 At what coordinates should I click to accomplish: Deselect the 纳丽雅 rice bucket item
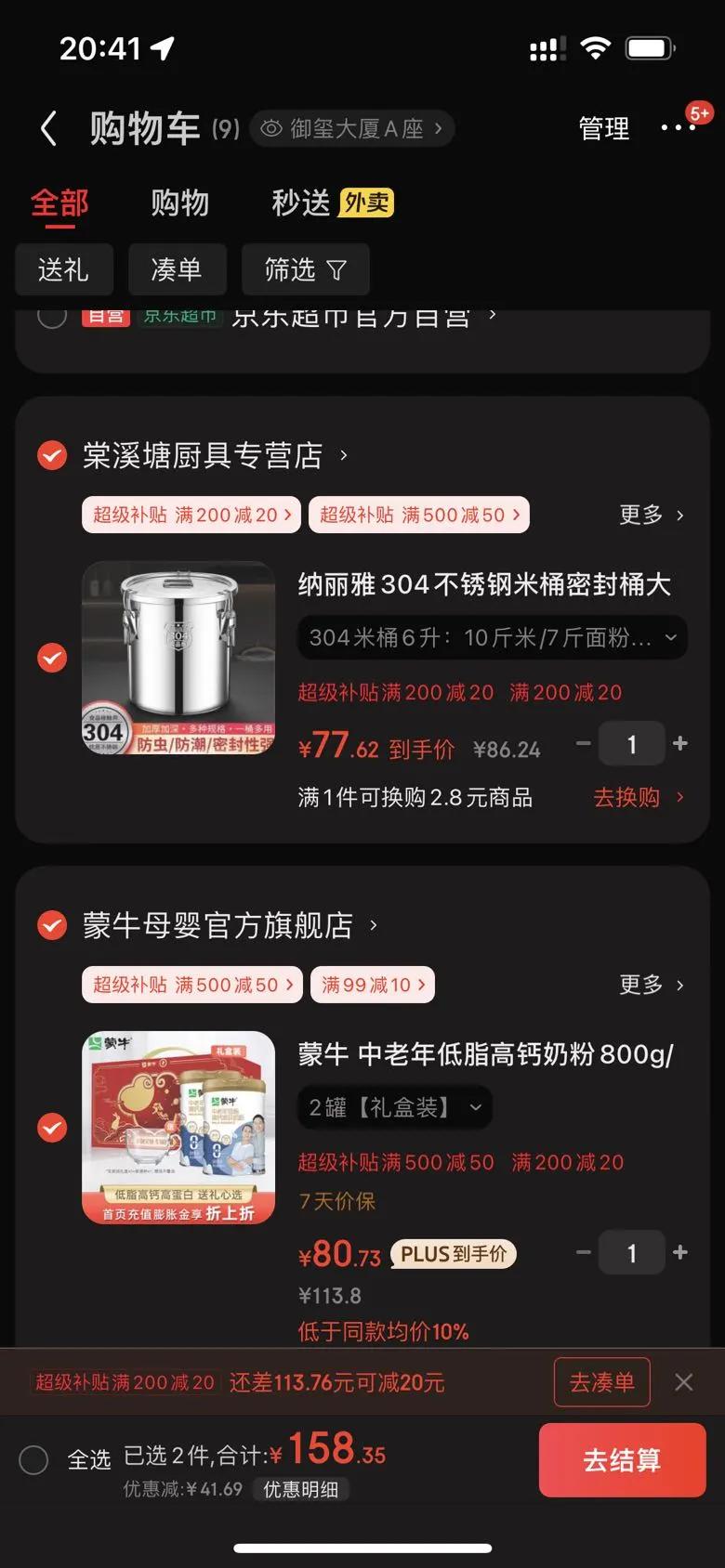[x=52, y=658]
